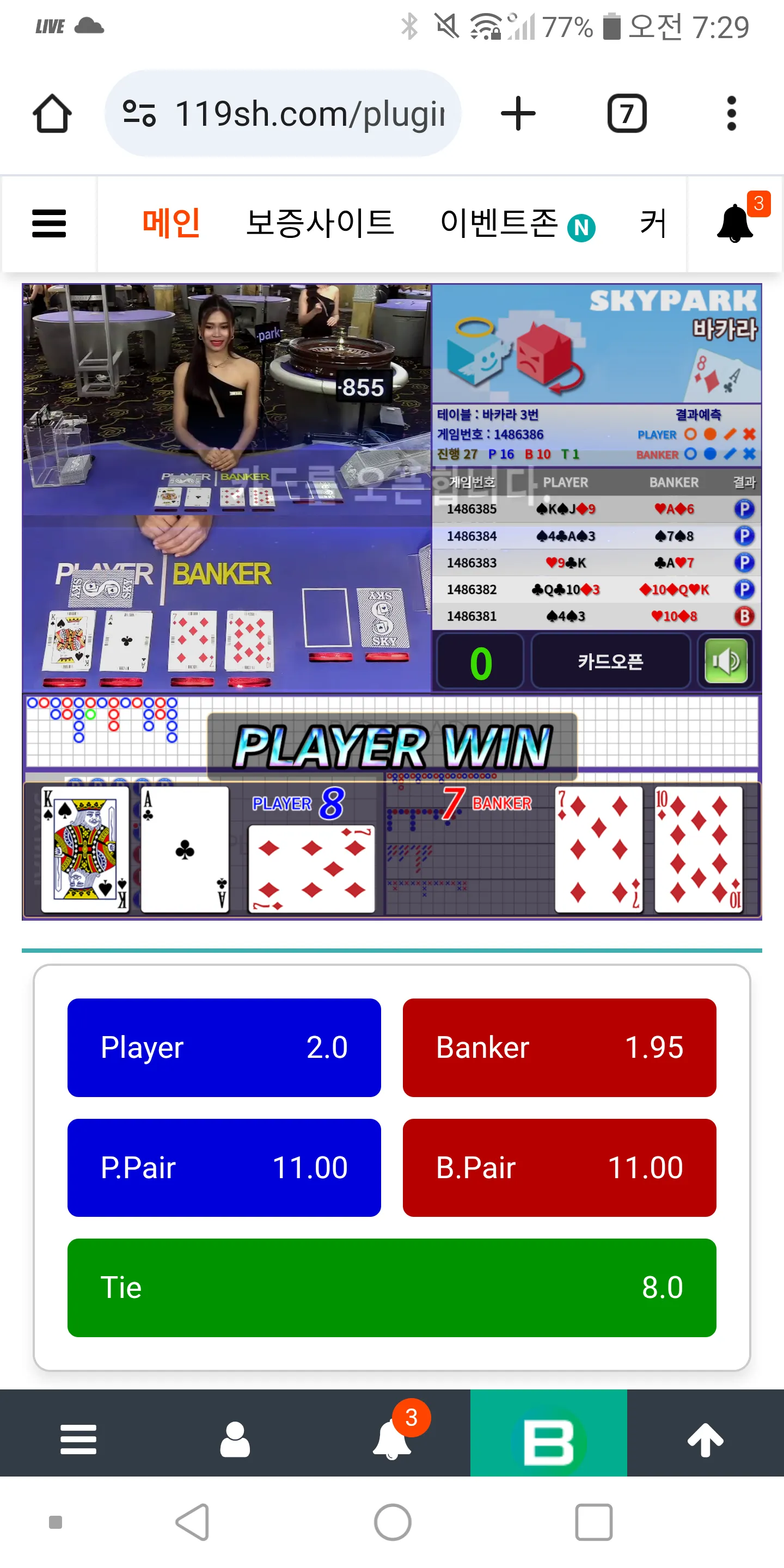Bet on Player at 2.0
784x1568 pixels.
tap(224, 1048)
